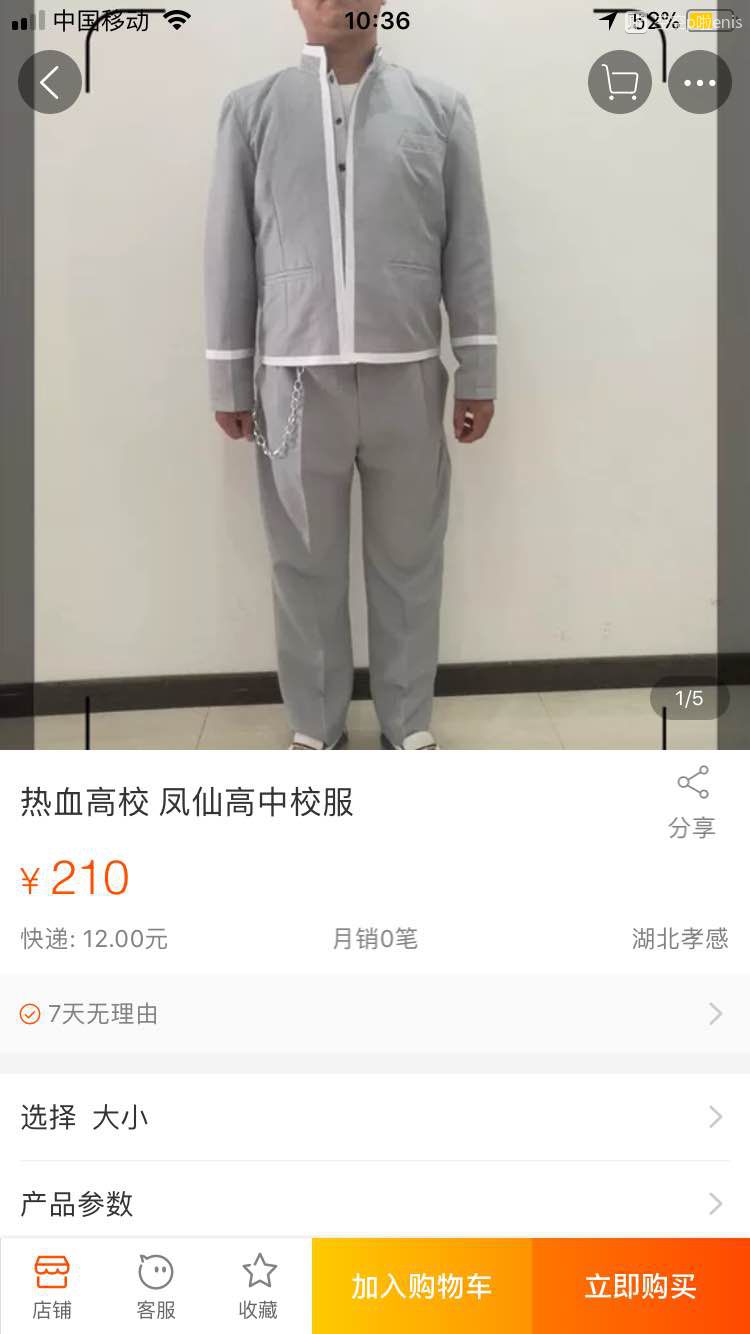The height and width of the screenshot is (1334, 750).
Task: Open 产品参数 product parameters
Action: point(375,1203)
